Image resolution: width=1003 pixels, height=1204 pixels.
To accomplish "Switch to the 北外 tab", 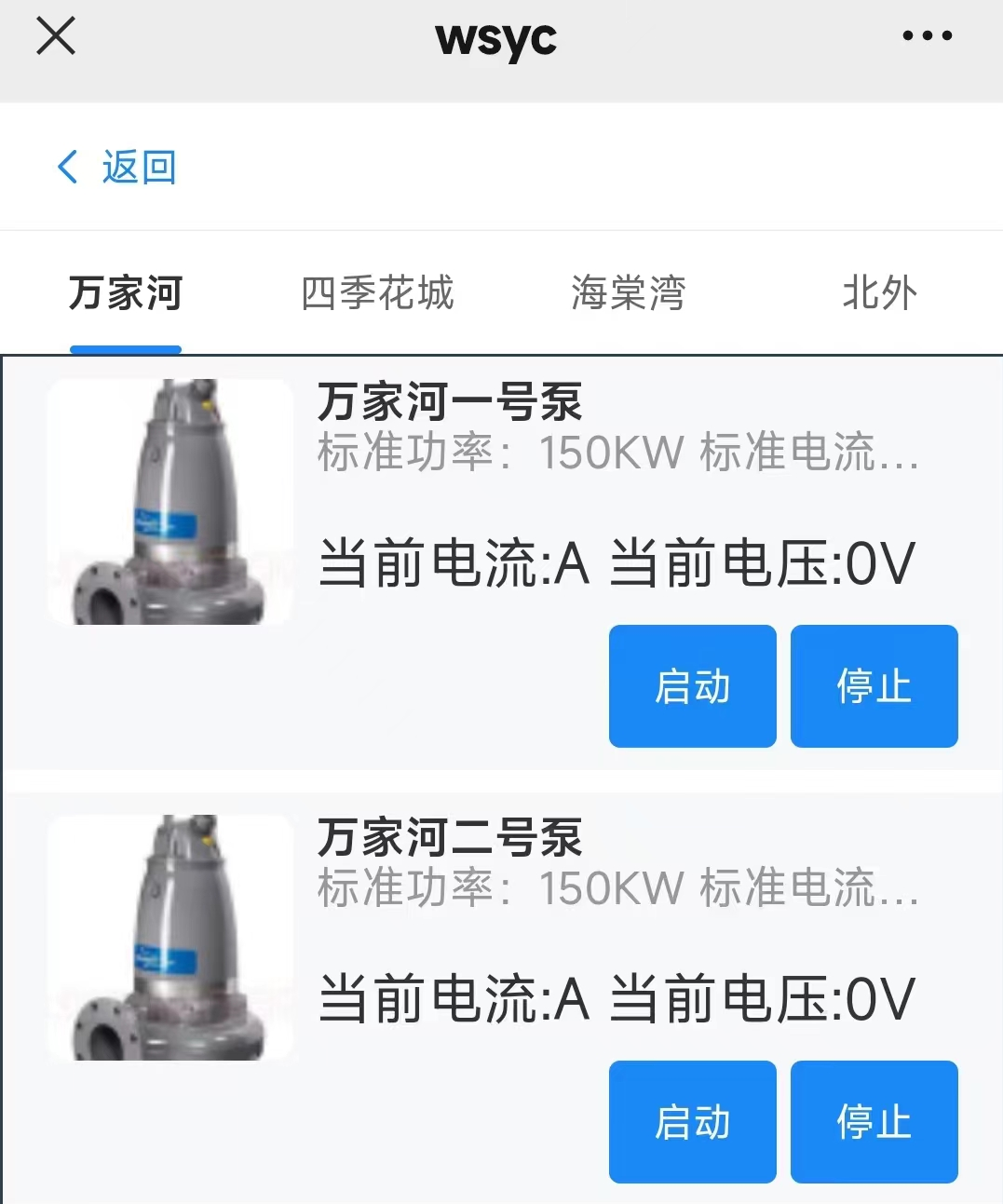I will pyautogui.click(x=879, y=293).
